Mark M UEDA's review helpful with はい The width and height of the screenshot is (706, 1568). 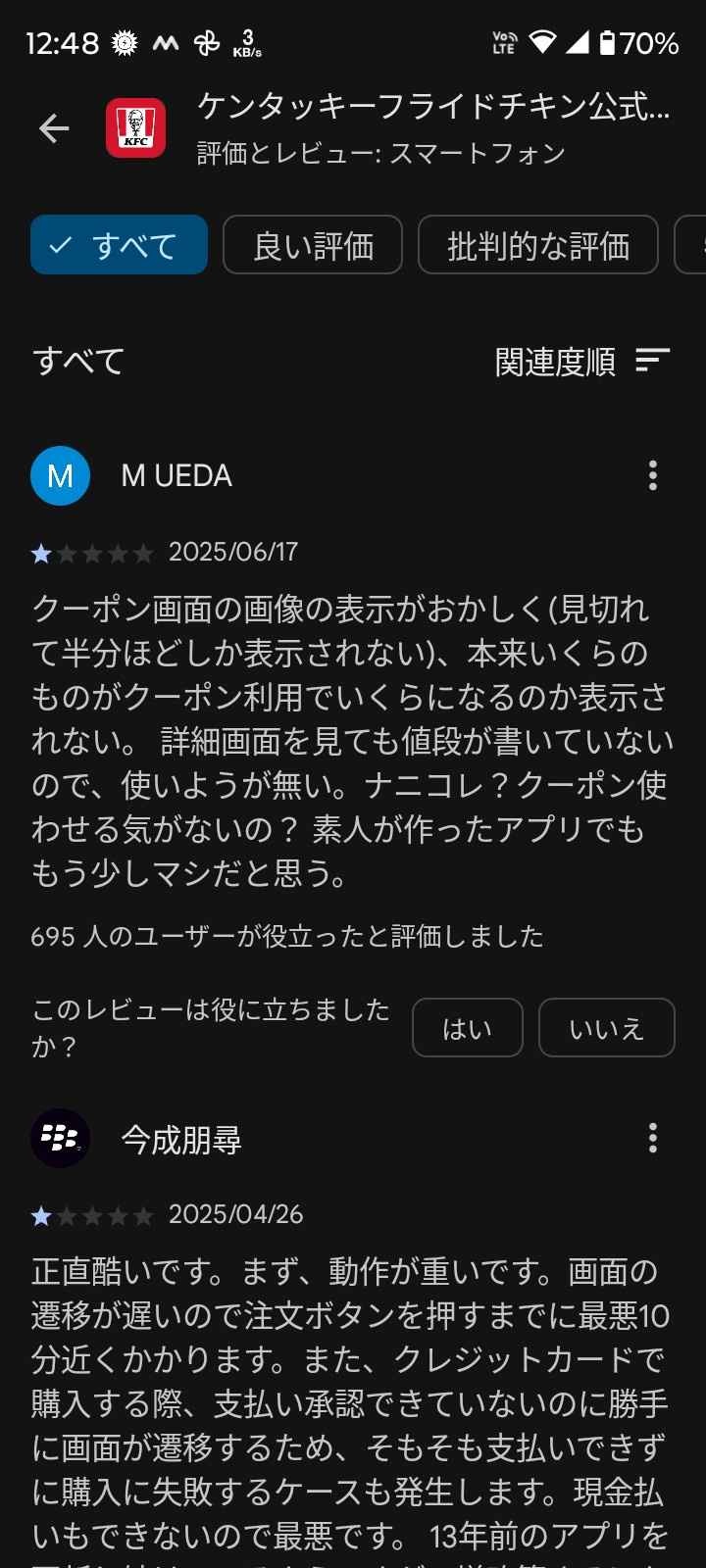click(467, 1028)
